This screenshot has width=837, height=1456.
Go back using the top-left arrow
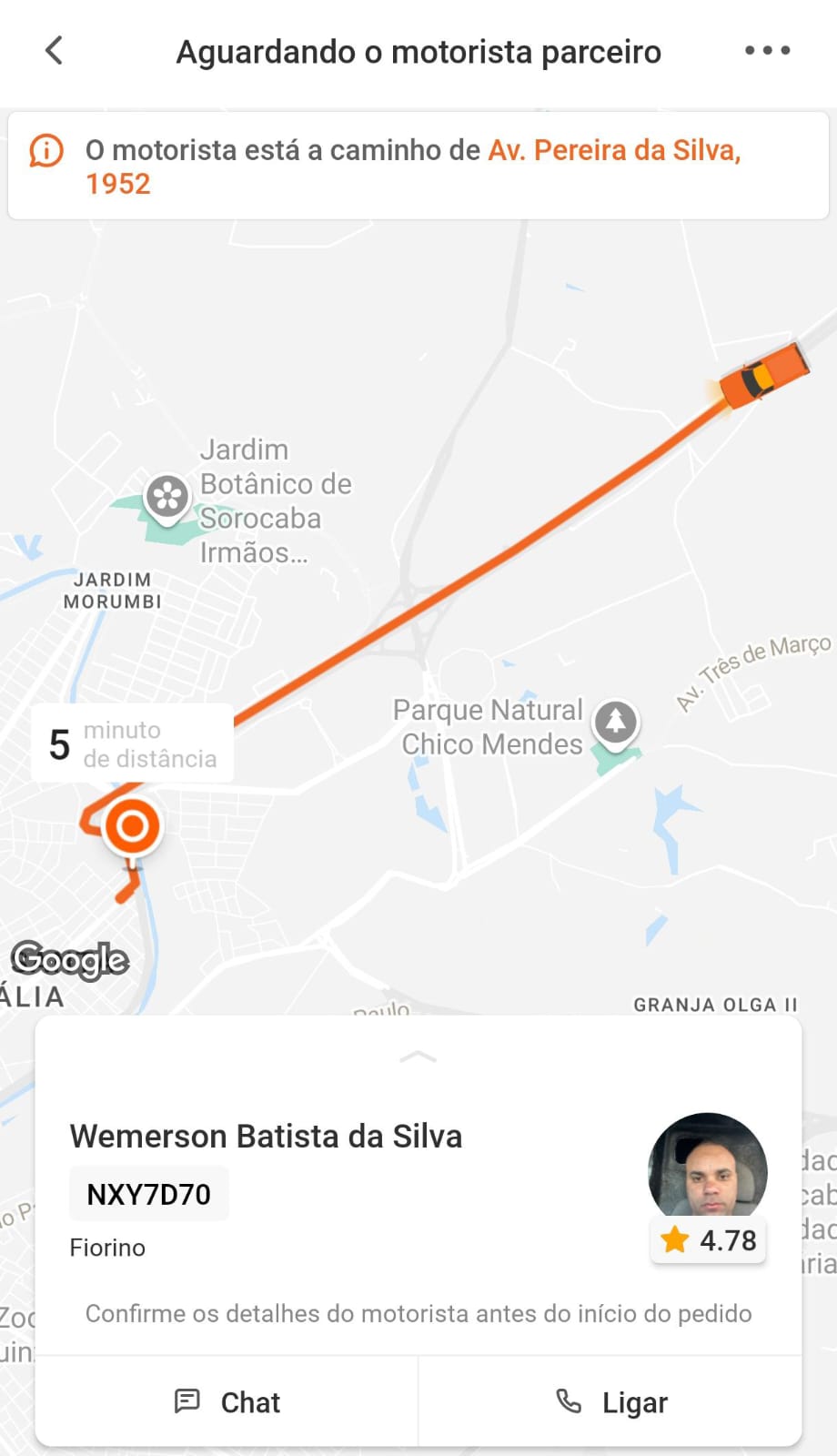coord(55,51)
